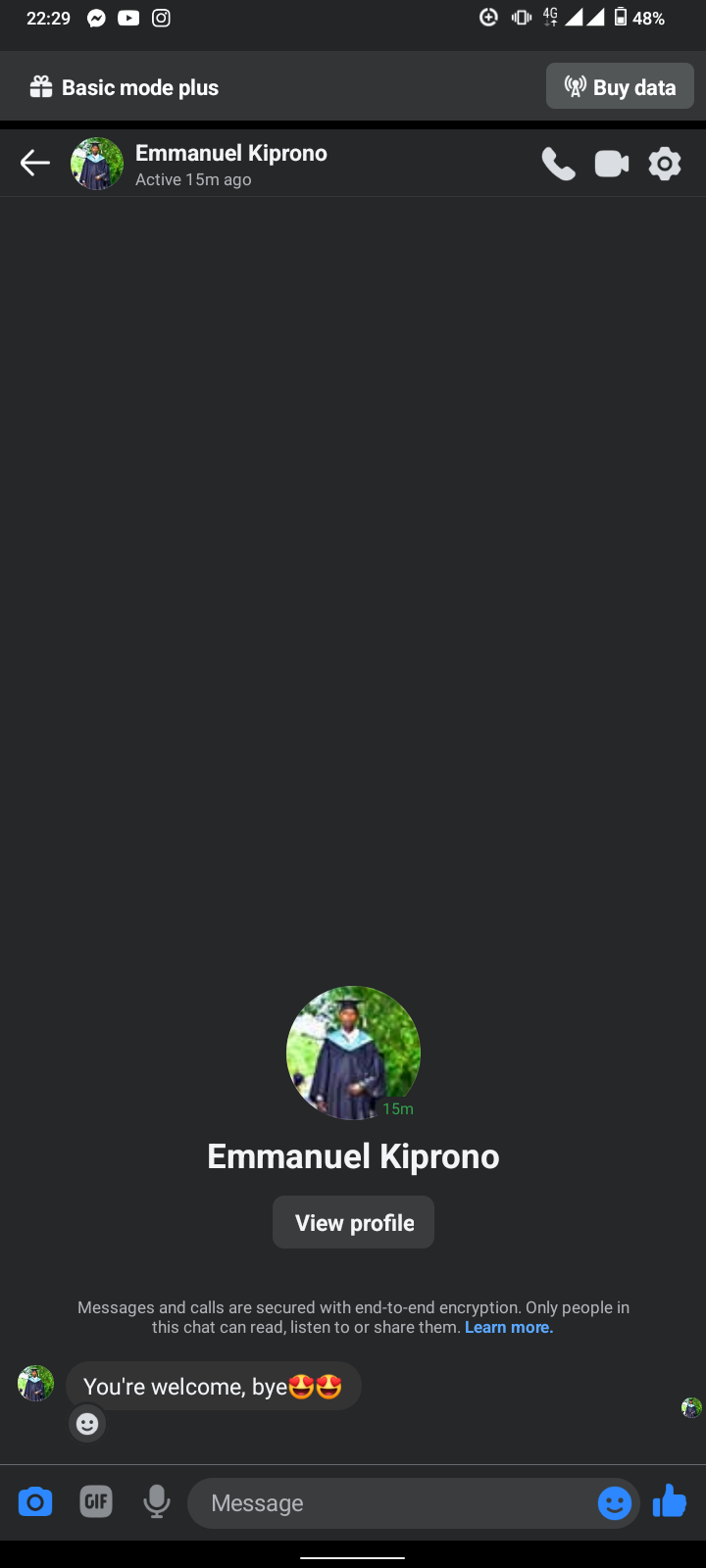Viewport: 706px width, 1568px height.
Task: Start a voice call with Emmanuel Kiprono
Action: [559, 164]
